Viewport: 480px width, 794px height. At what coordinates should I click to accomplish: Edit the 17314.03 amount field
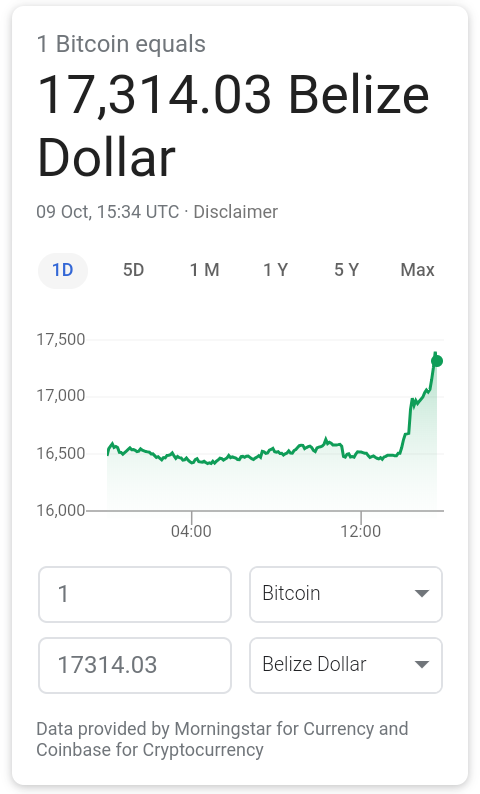click(135, 665)
